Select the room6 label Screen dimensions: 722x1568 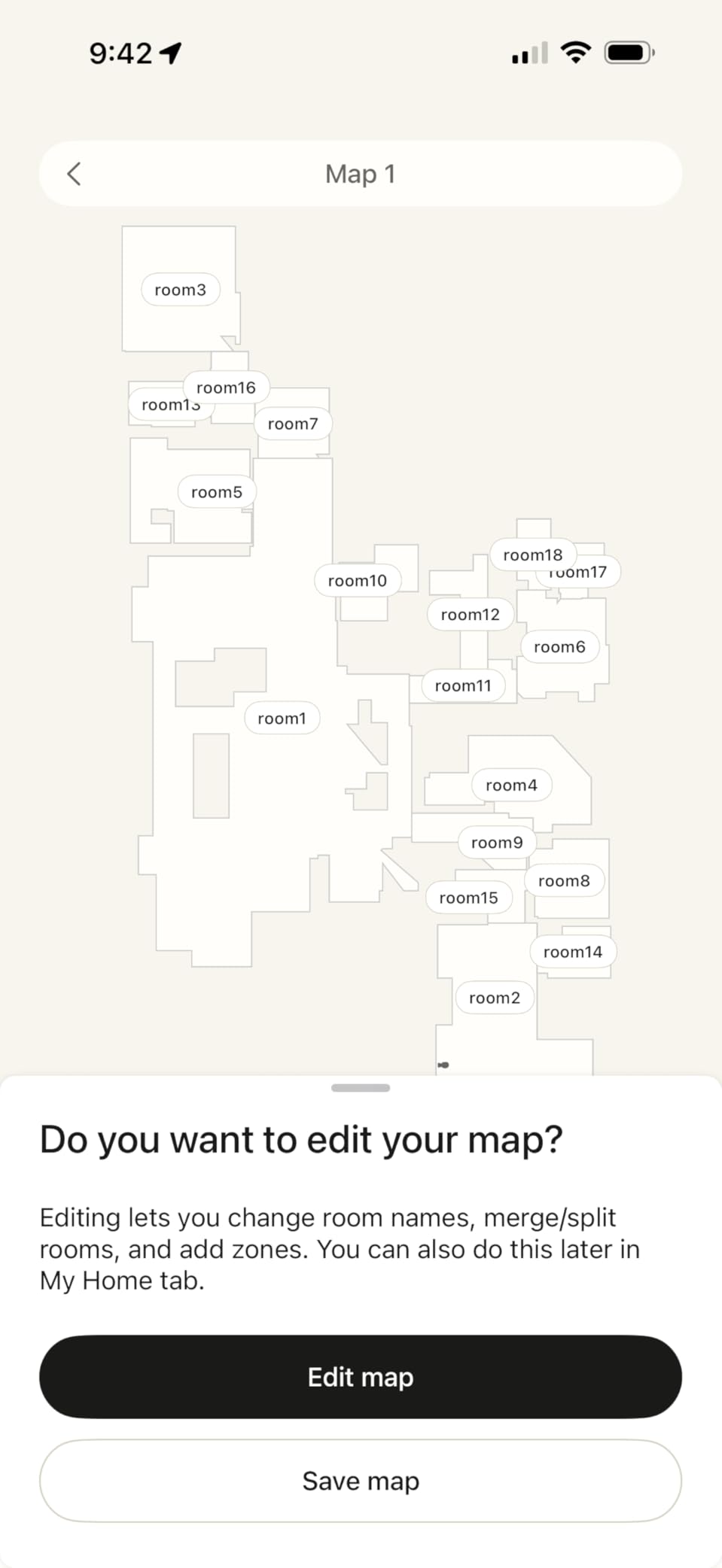point(559,647)
